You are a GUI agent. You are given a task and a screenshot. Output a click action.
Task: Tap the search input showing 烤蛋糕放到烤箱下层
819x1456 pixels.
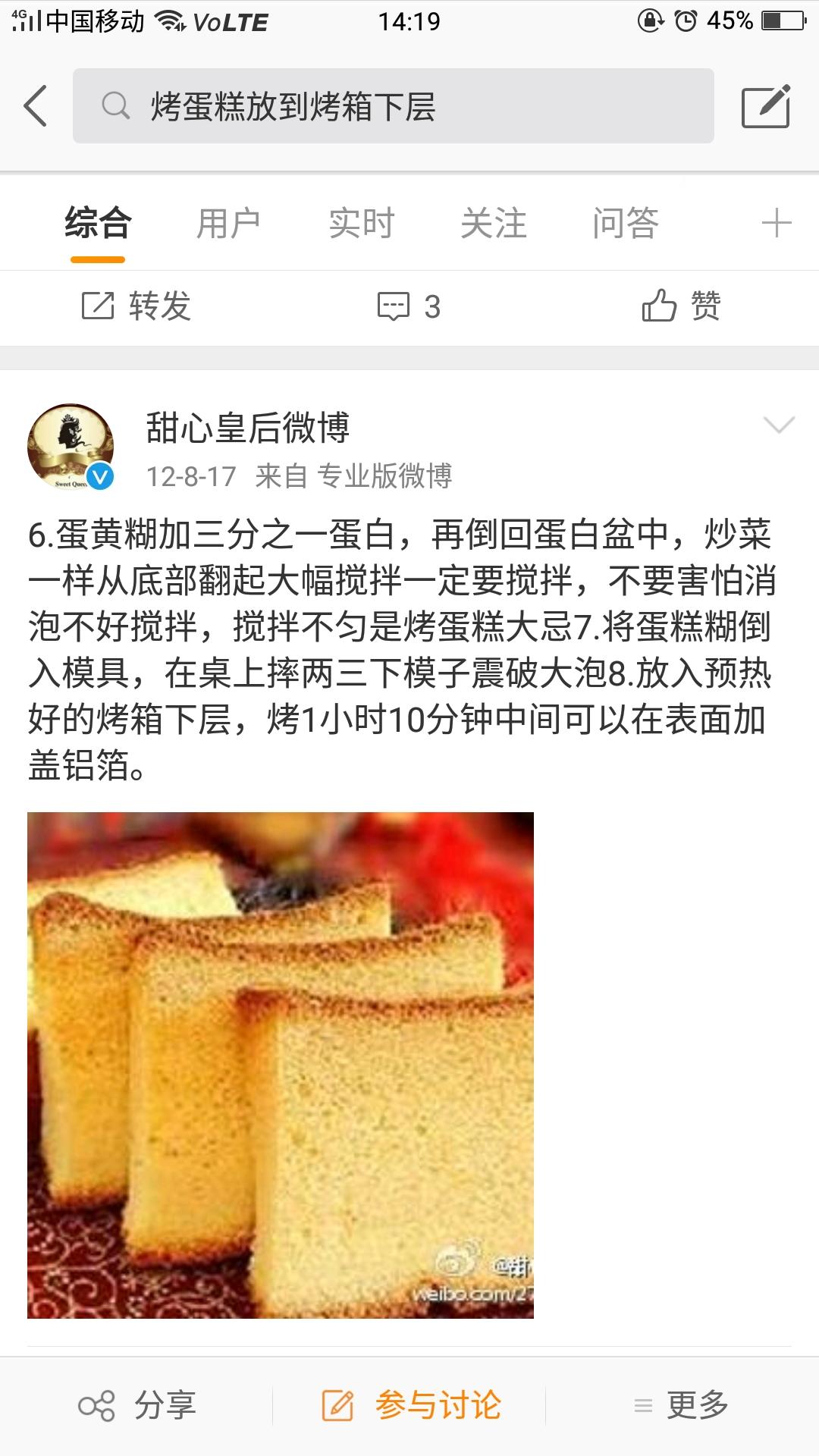coord(394,105)
